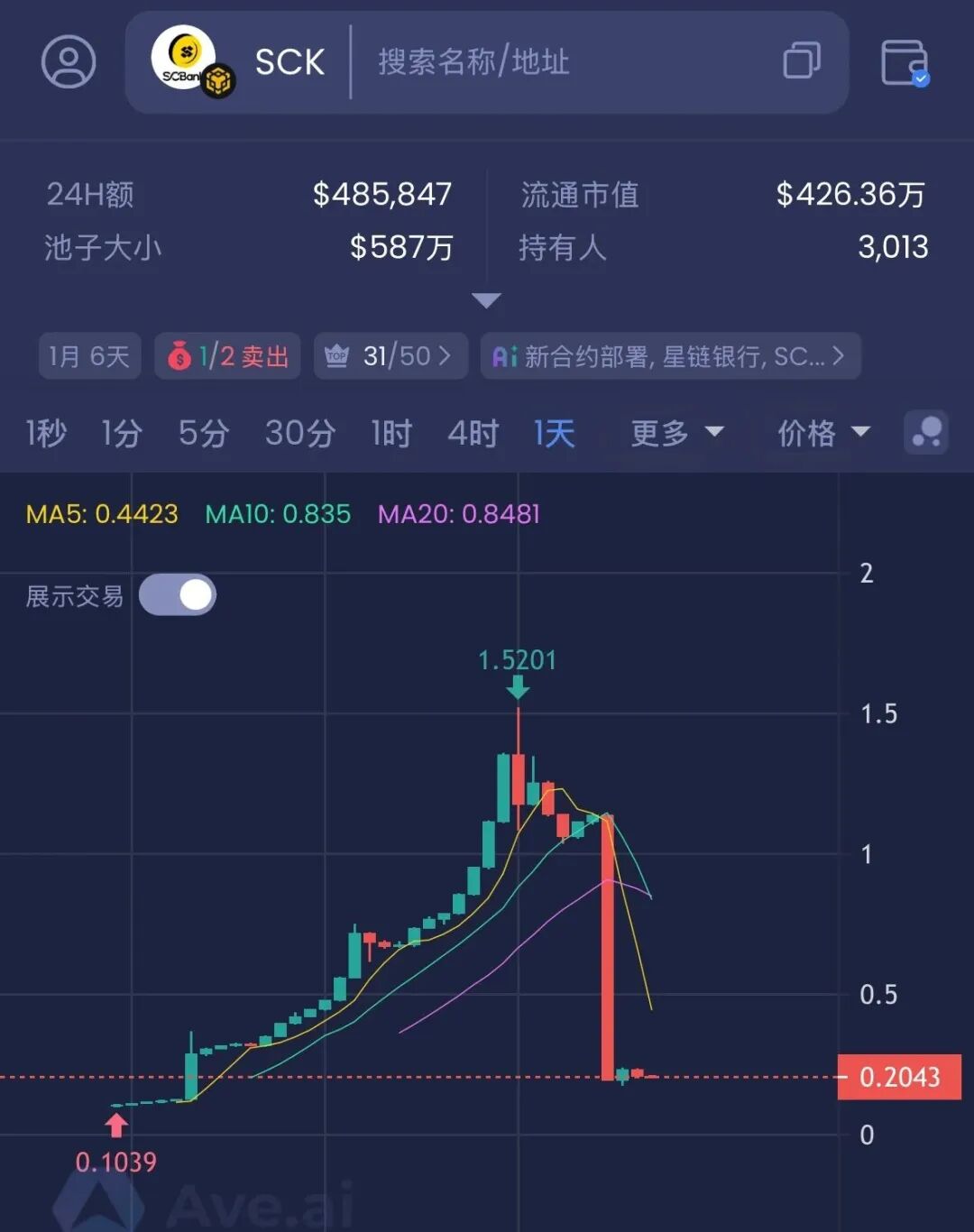974x1232 pixels.
Task: Open the user profile icon
Action: [x=69, y=61]
